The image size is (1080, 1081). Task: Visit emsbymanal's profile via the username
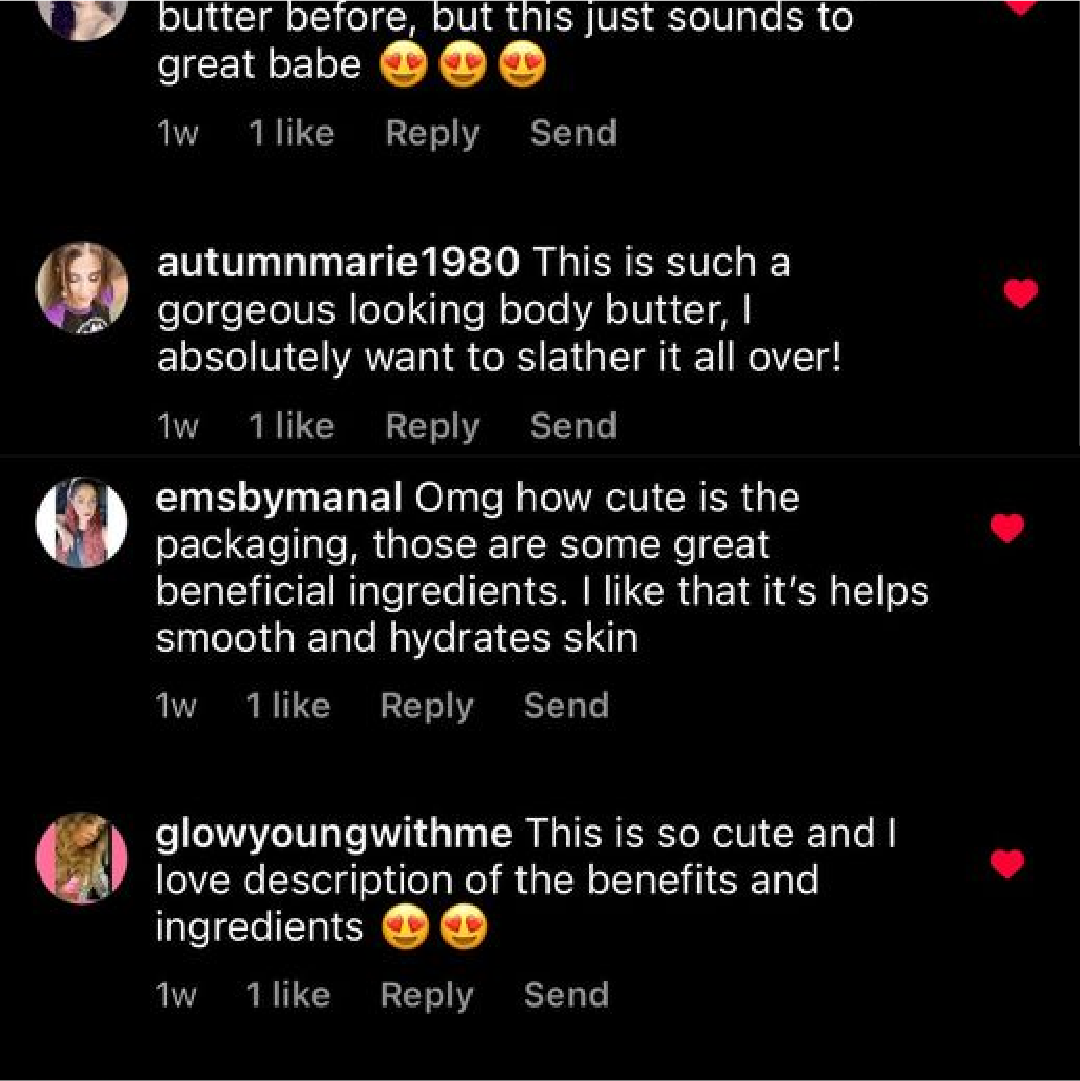(x=279, y=498)
